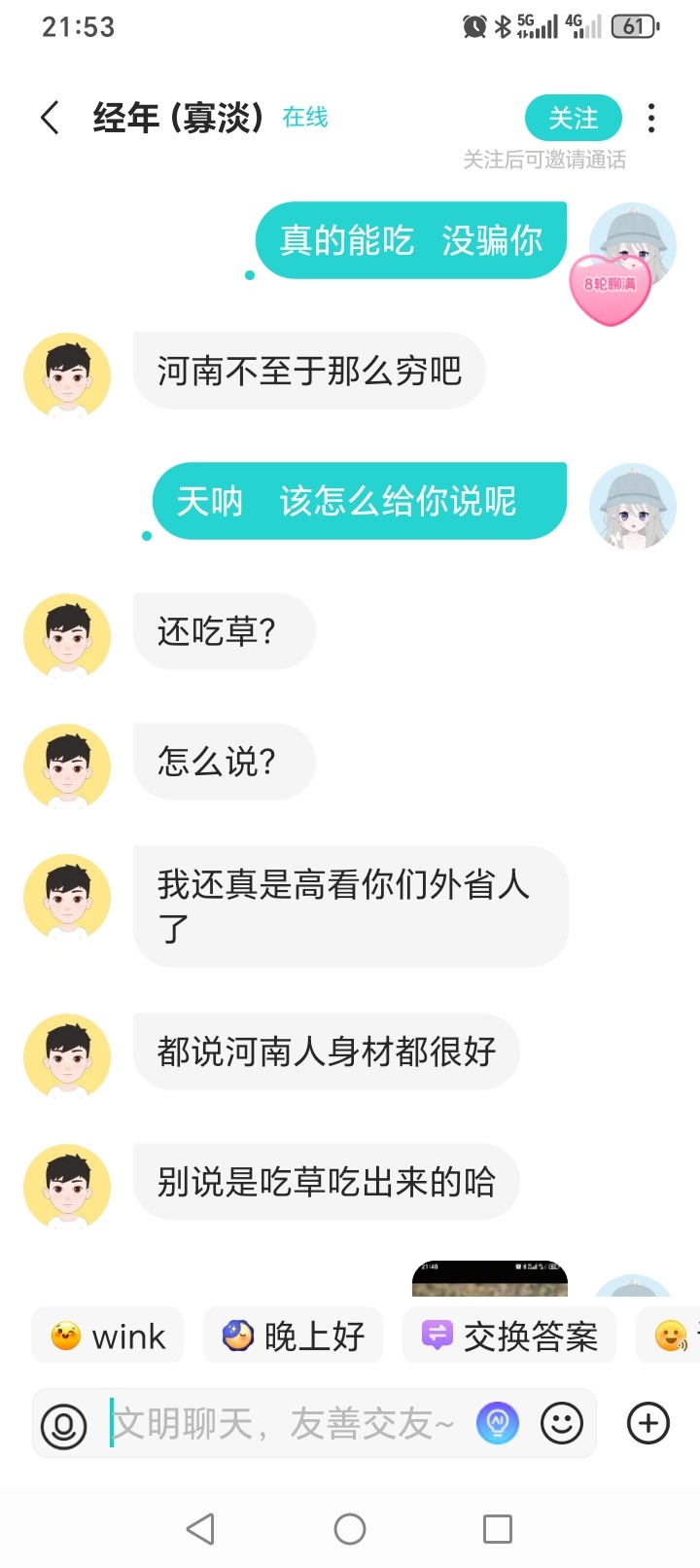Follow this user with the 关注 button
700x1568 pixels.
click(x=574, y=118)
